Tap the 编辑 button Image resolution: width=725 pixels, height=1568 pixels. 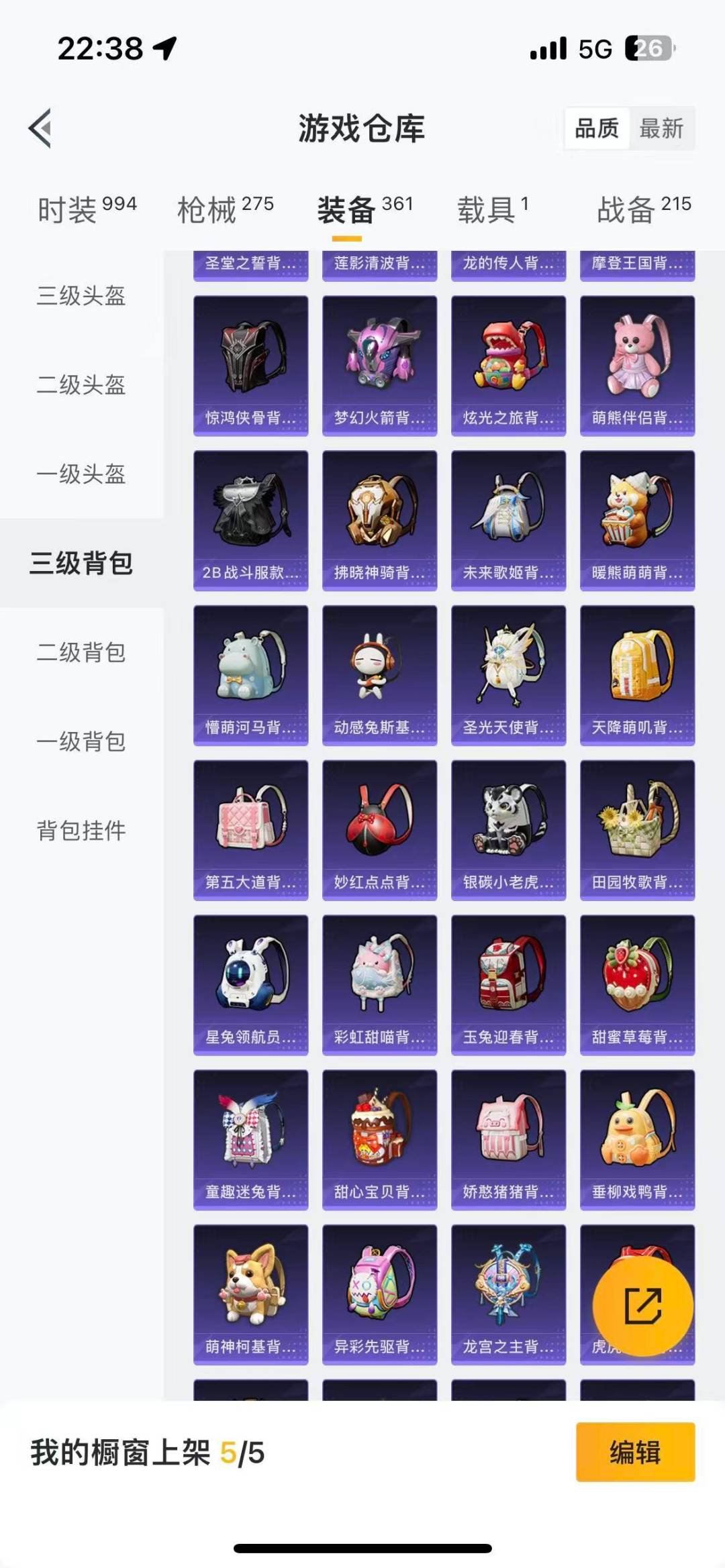click(635, 1452)
